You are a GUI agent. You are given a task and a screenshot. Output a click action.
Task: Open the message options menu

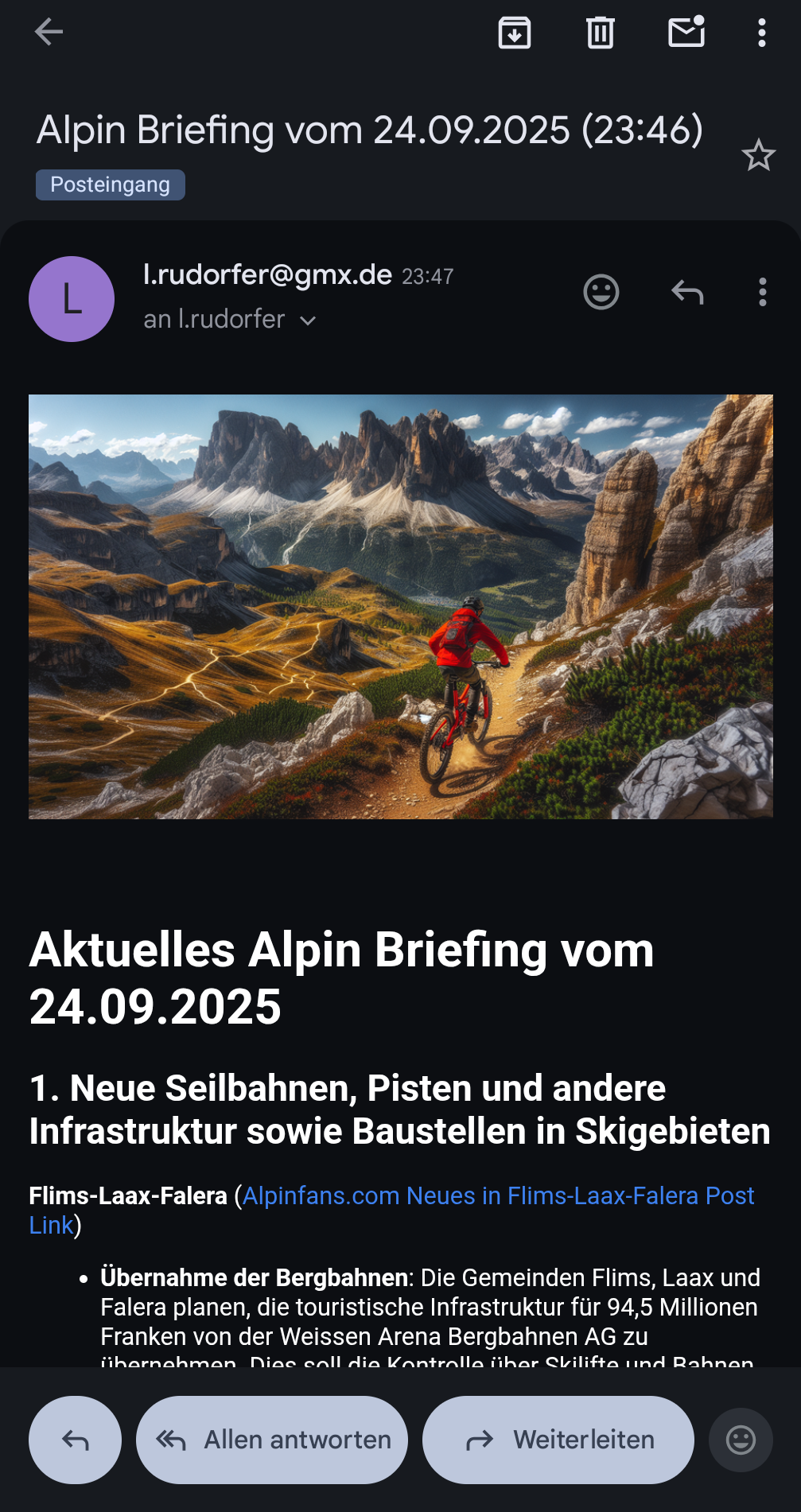pyautogui.click(x=762, y=292)
